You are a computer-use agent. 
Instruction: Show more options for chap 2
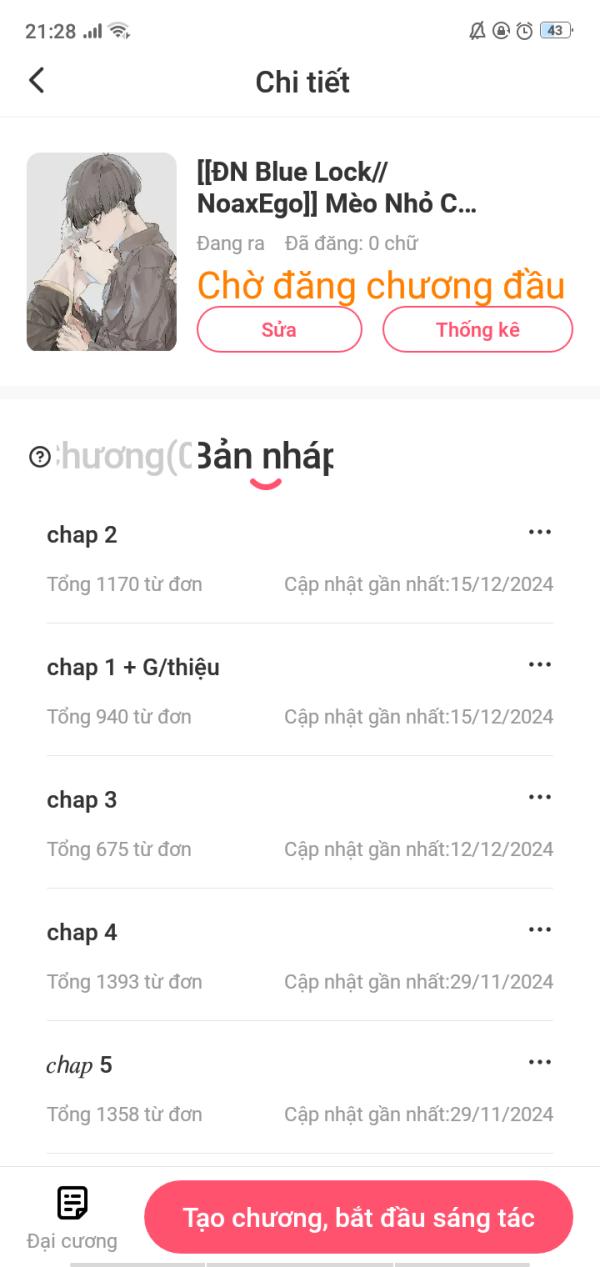pyautogui.click(x=539, y=532)
